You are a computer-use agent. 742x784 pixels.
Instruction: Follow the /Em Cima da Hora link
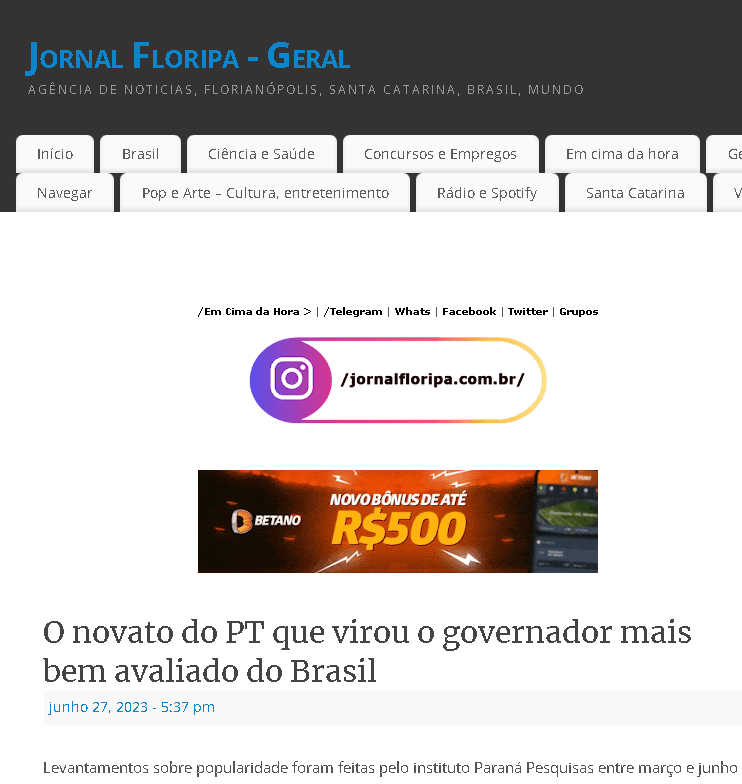pos(249,312)
